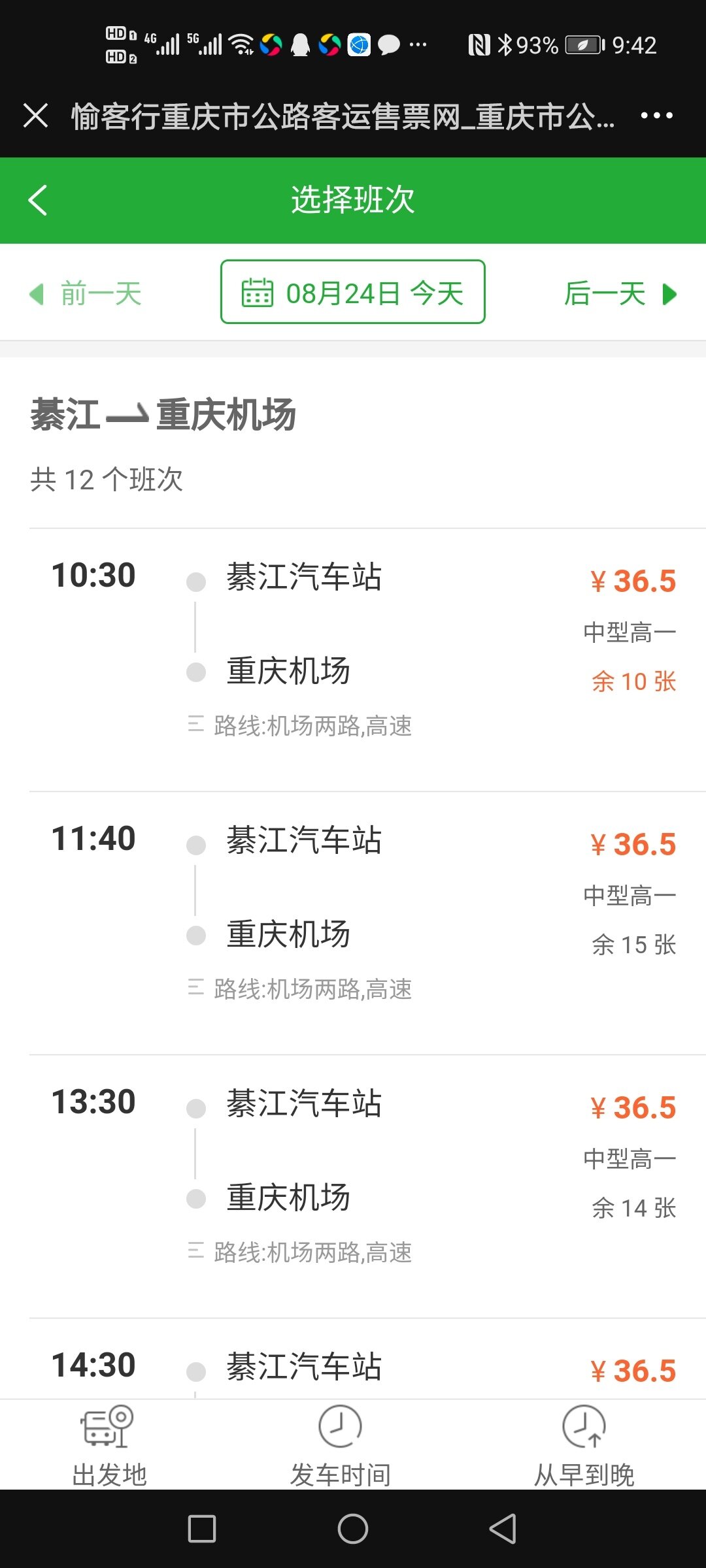Filter by 出发地 departure station
Screen dimensions: 706x1568
pyautogui.click(x=109, y=1445)
